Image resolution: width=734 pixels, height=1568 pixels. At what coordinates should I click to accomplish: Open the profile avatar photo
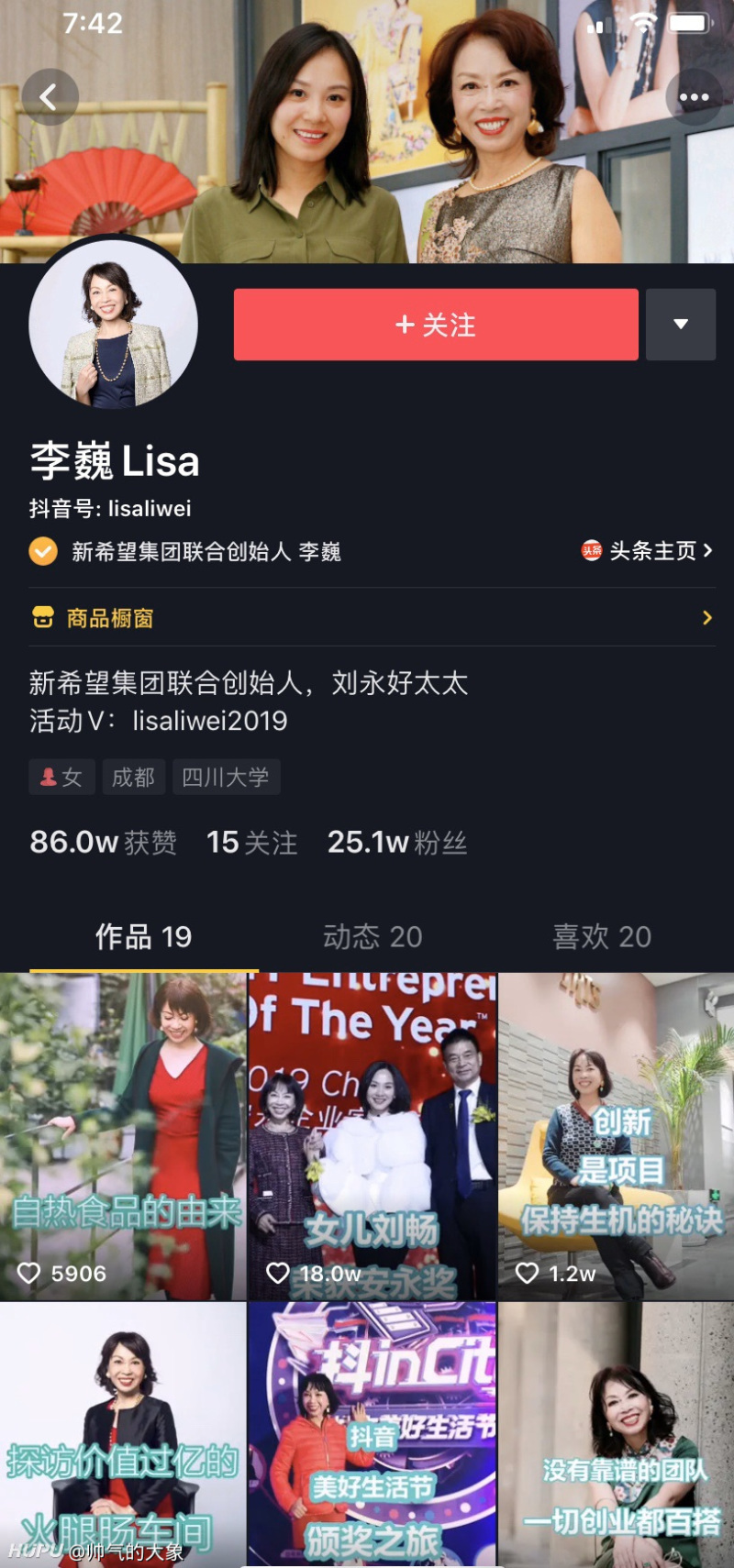[114, 326]
